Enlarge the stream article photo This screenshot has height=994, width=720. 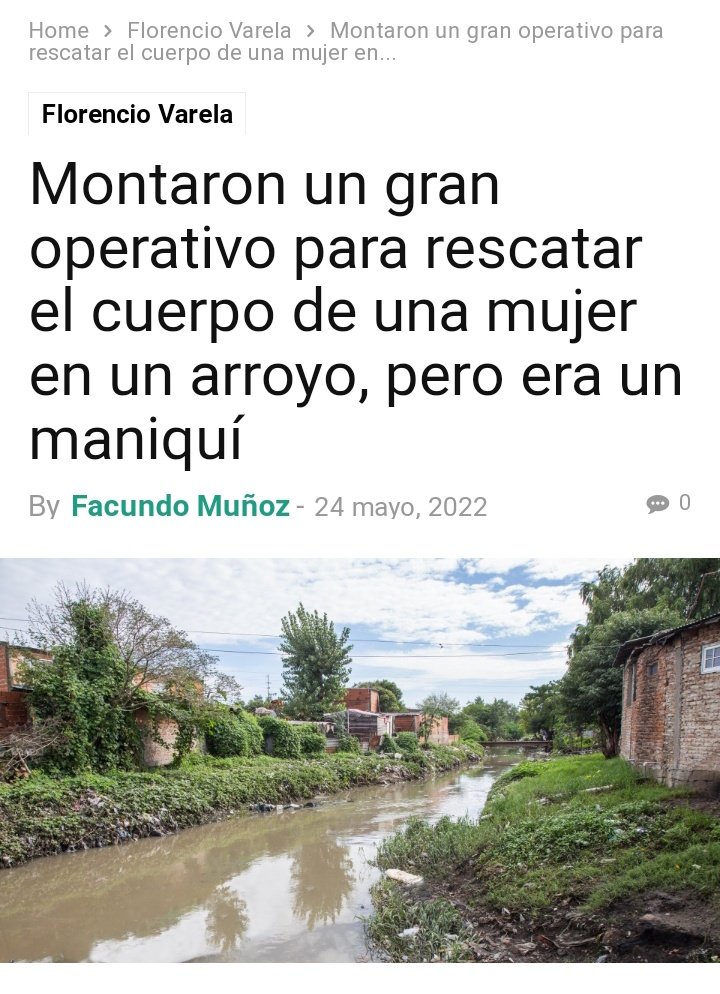pyautogui.click(x=360, y=760)
